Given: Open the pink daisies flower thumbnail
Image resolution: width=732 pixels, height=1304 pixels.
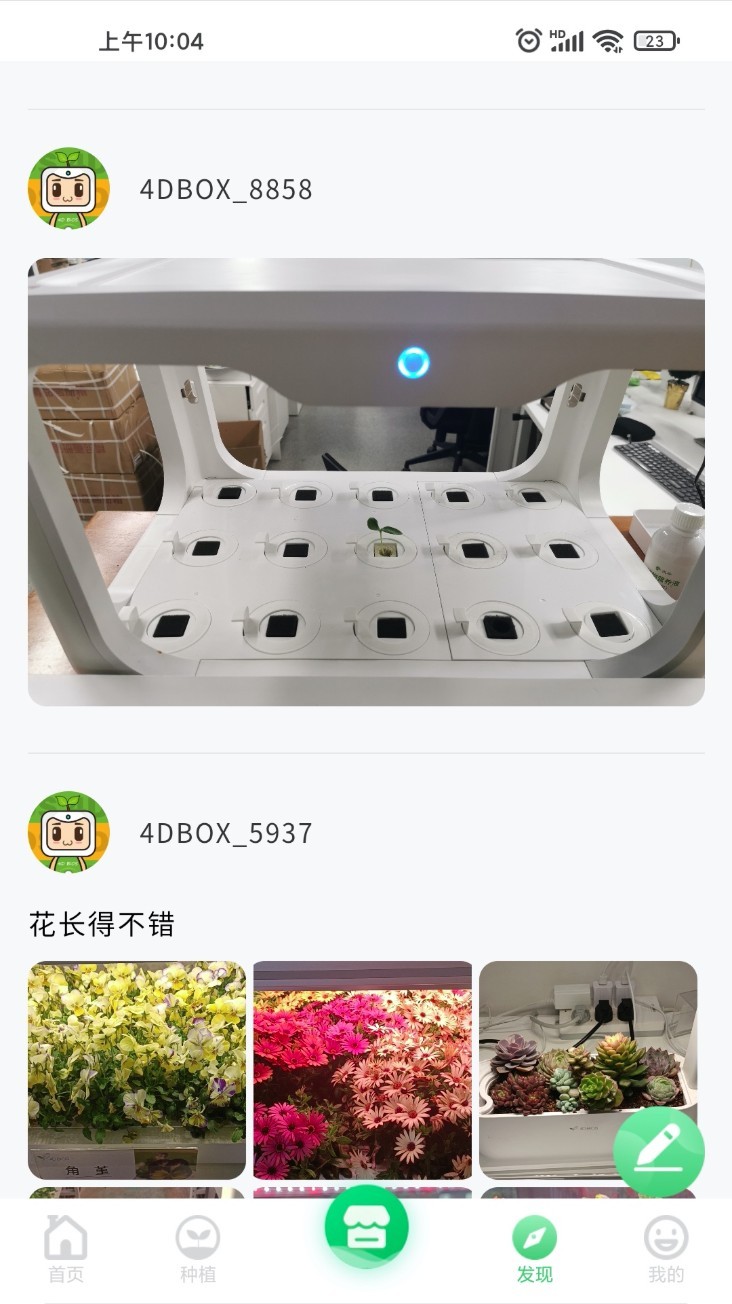Looking at the screenshot, I should pos(362,1068).
